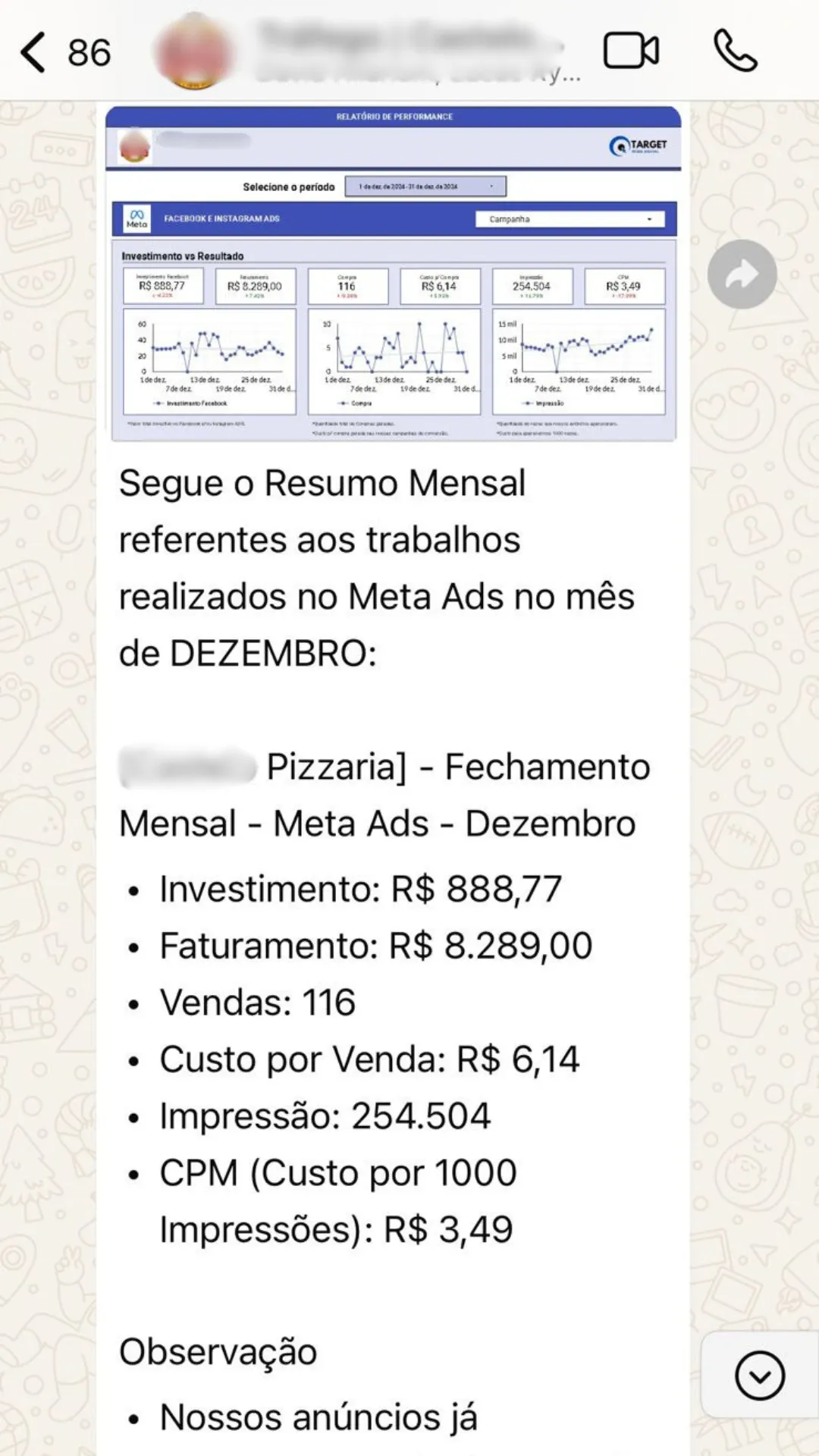Start a voice call
819x1456 pixels.
tap(735, 52)
